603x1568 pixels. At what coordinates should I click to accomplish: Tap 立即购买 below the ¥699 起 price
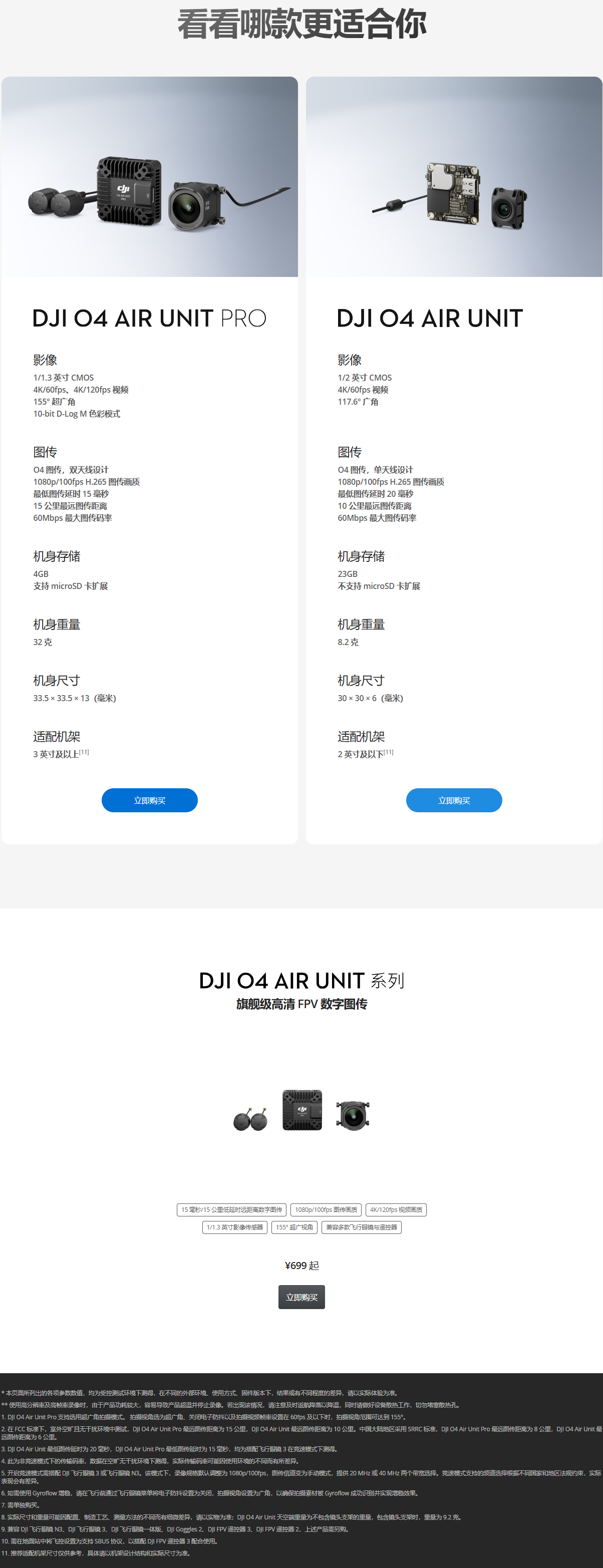pyautogui.click(x=302, y=1297)
